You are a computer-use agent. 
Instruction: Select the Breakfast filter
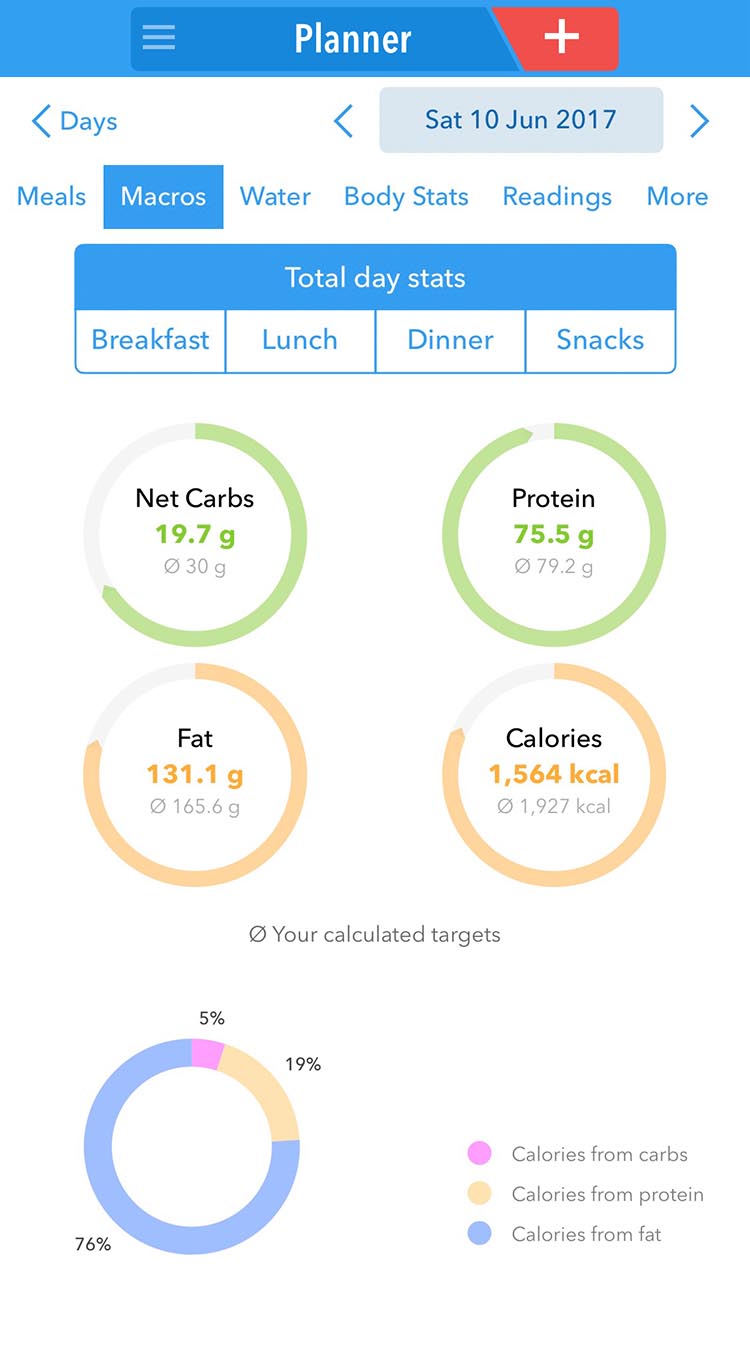click(x=149, y=341)
